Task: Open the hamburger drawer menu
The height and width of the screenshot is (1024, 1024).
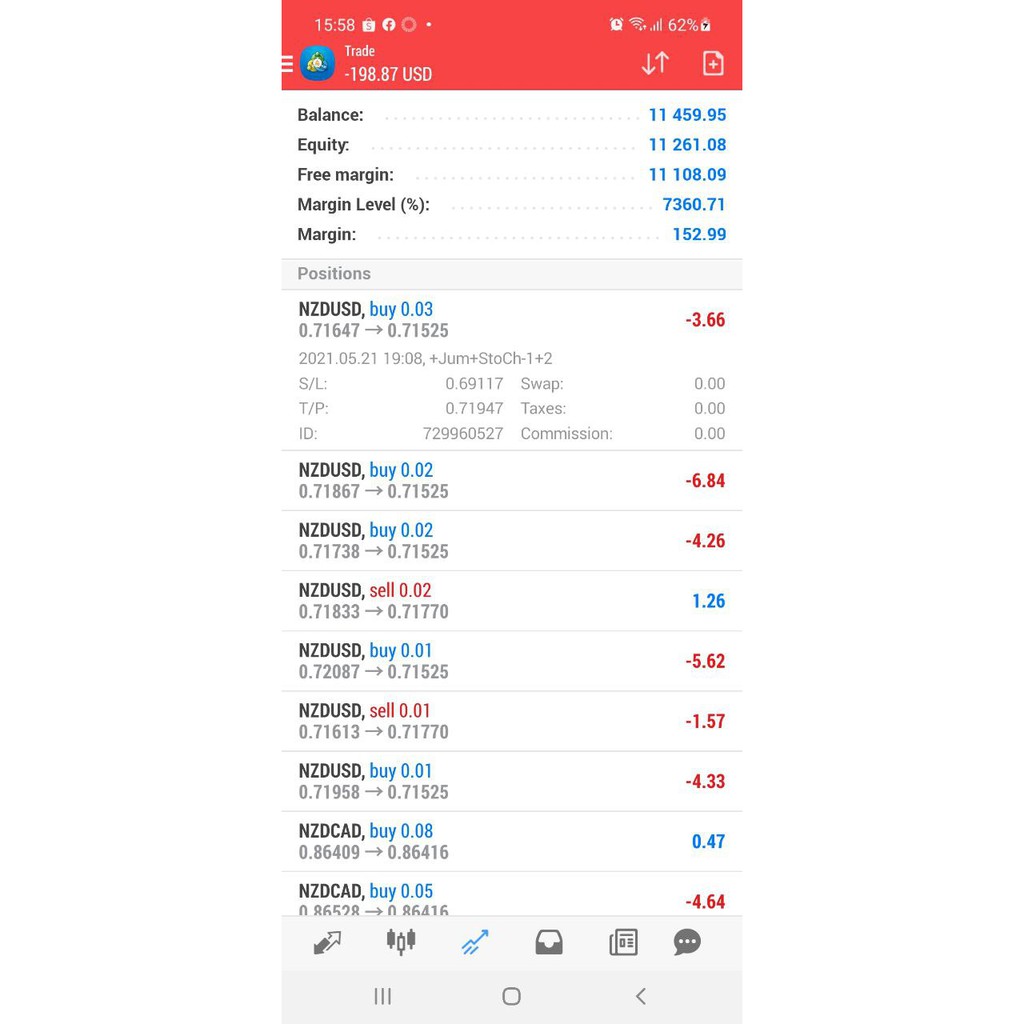Action: click(x=287, y=64)
